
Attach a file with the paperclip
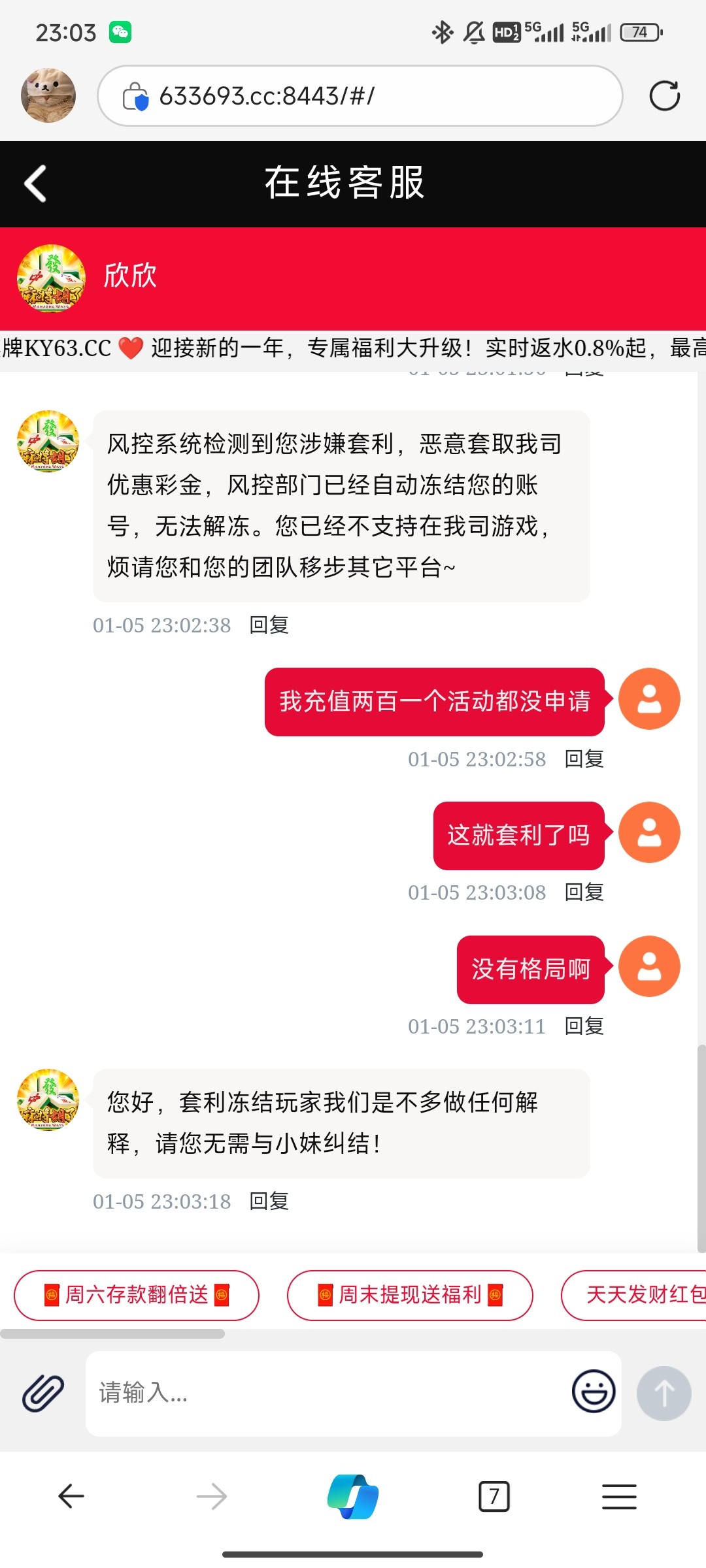[x=43, y=1393]
